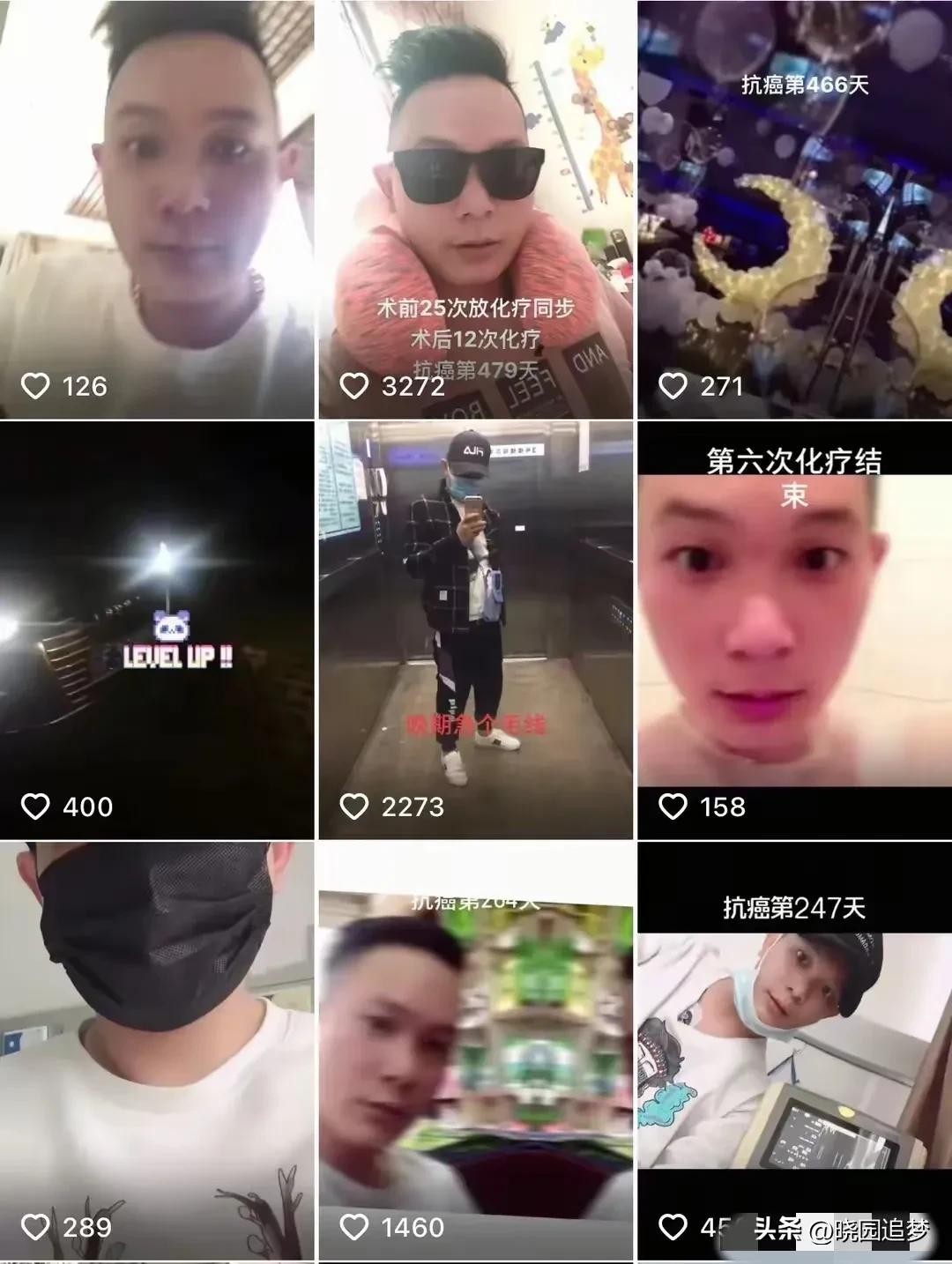The height and width of the screenshot is (1264, 952).
Task: Play the video with 3272 likes
Action: click(476, 209)
